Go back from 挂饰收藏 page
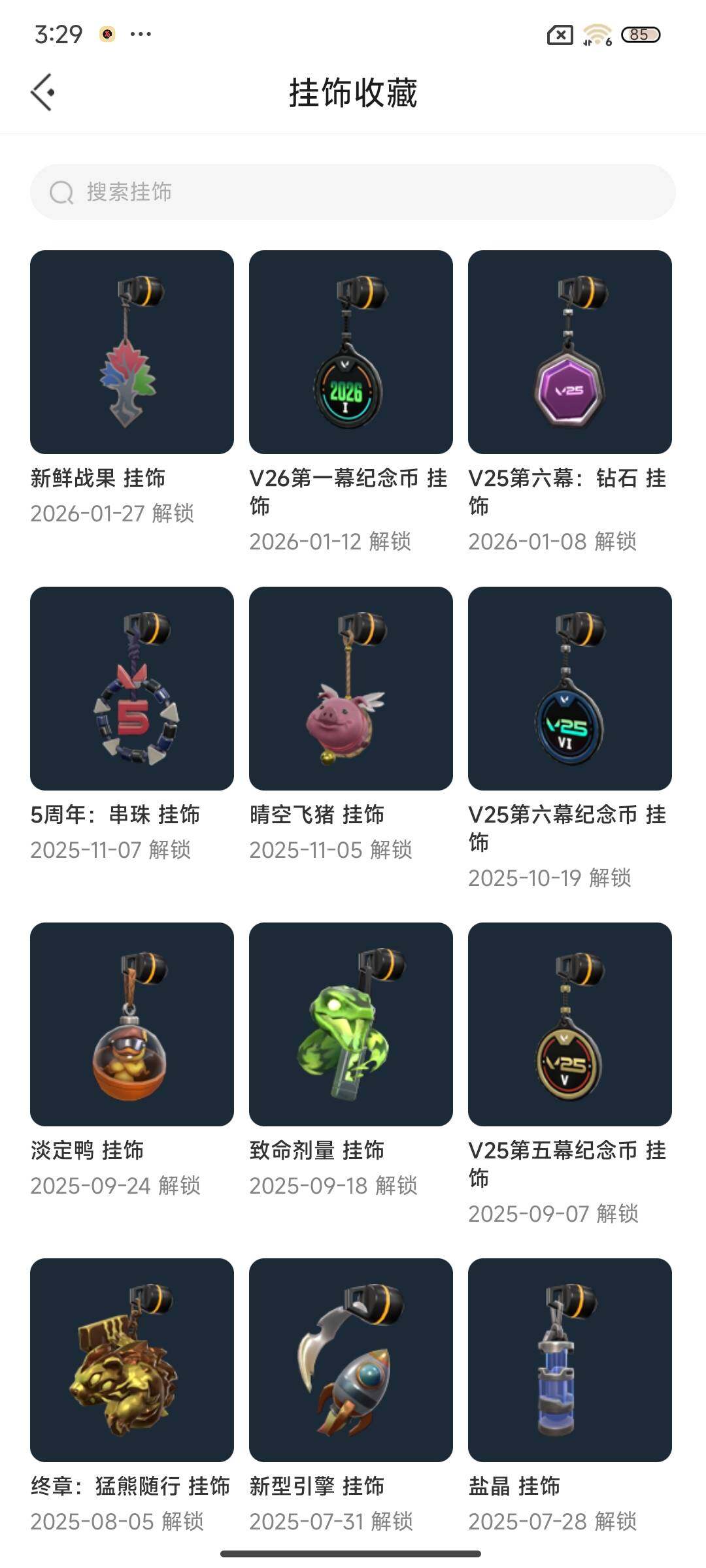The image size is (706, 1568). click(x=43, y=92)
